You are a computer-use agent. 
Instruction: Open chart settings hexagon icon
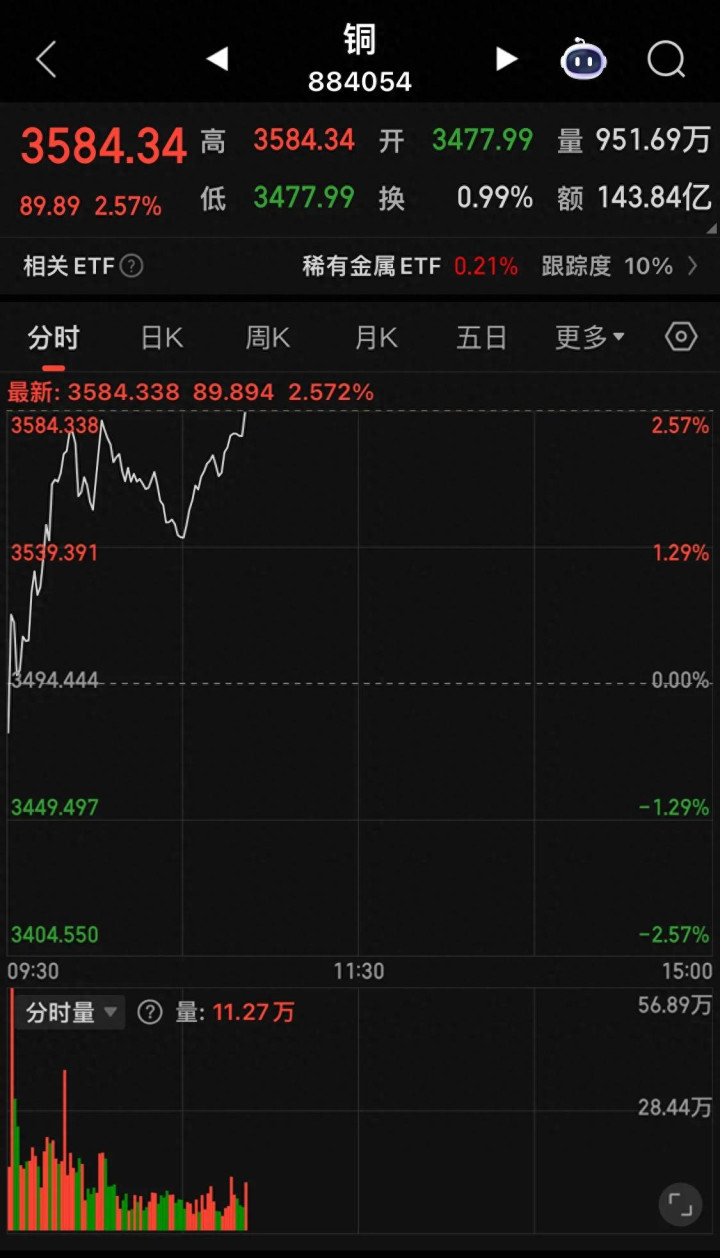click(681, 337)
